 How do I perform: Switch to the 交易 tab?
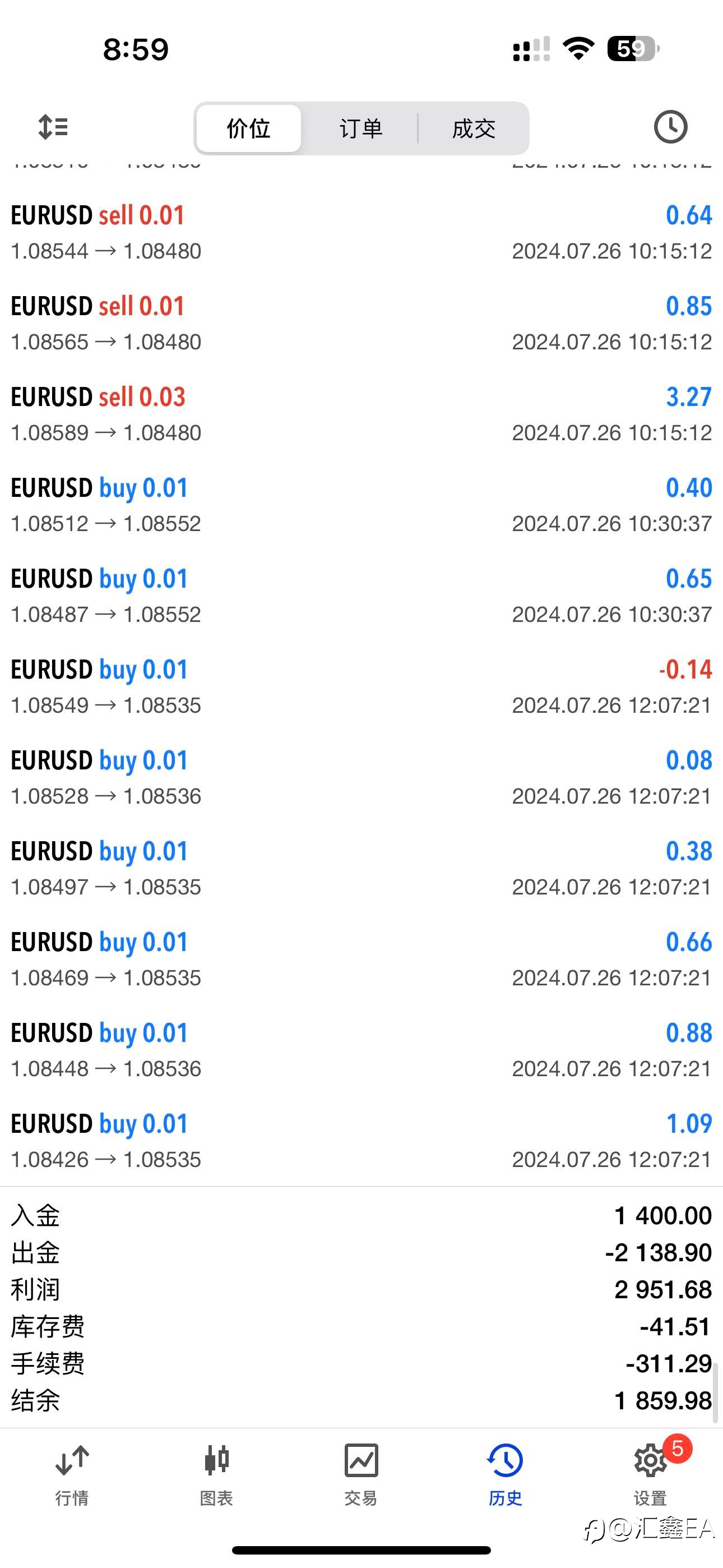361,1474
